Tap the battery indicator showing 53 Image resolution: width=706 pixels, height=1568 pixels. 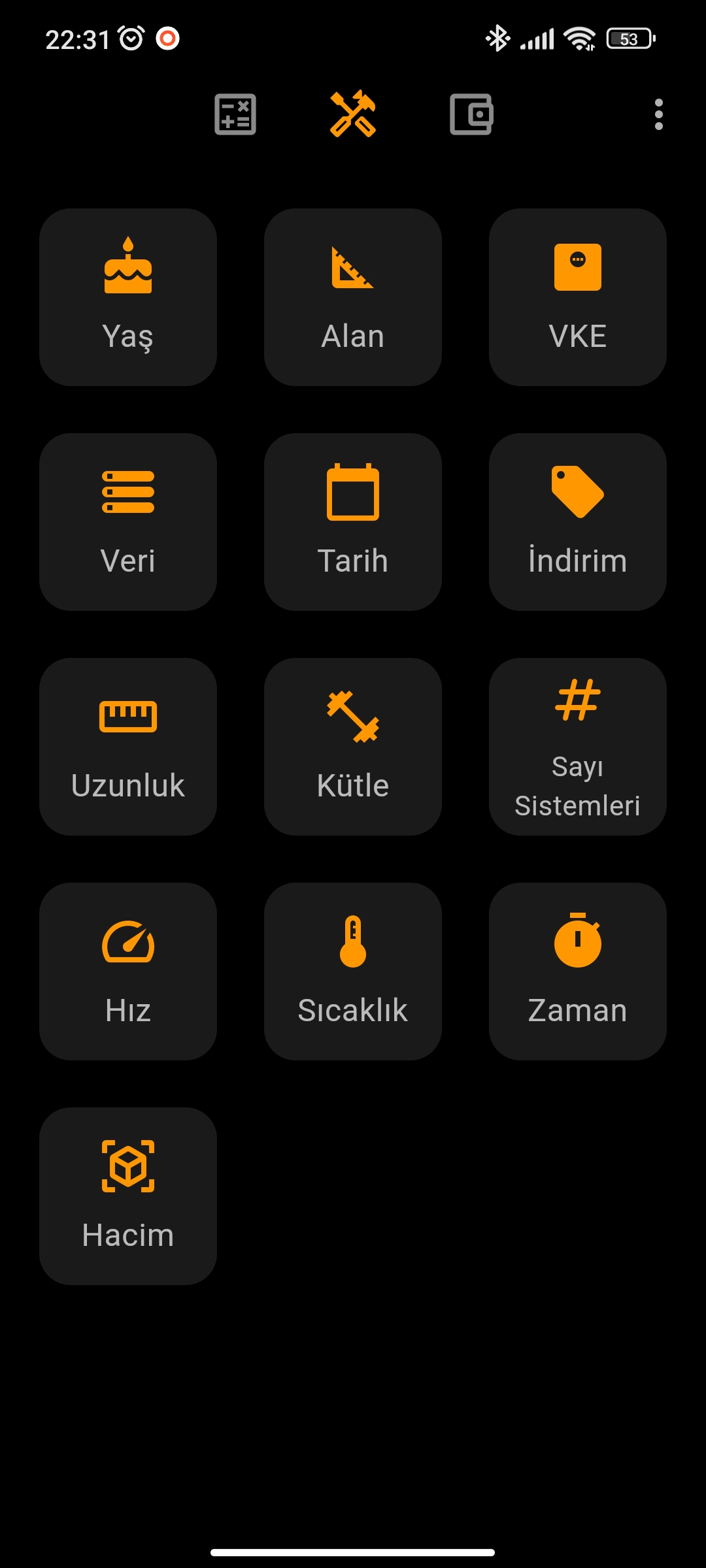tap(631, 41)
